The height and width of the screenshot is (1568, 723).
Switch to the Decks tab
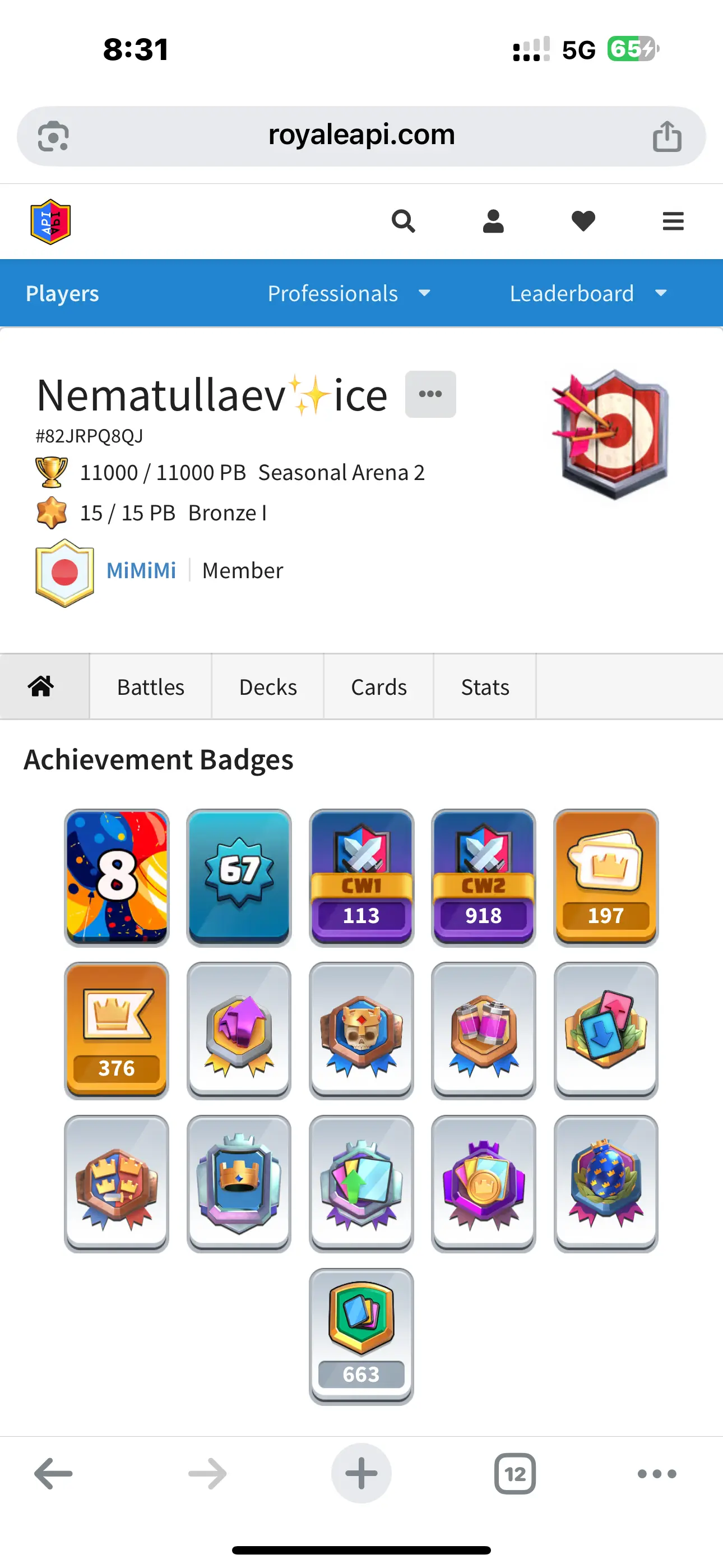click(268, 687)
